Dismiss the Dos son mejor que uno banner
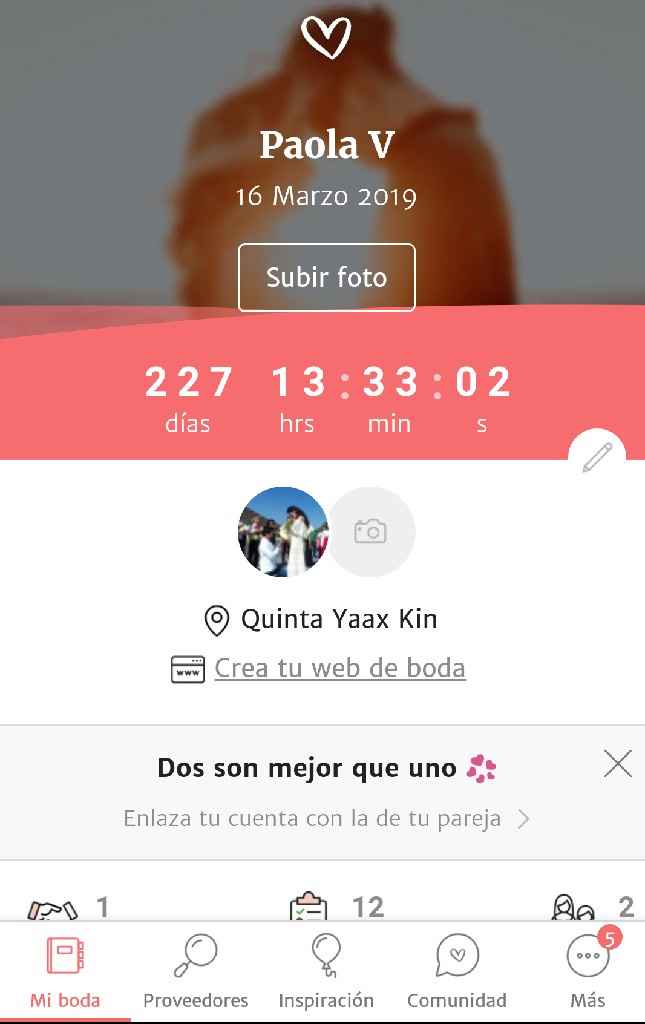This screenshot has height=1024, width=645. tap(618, 765)
